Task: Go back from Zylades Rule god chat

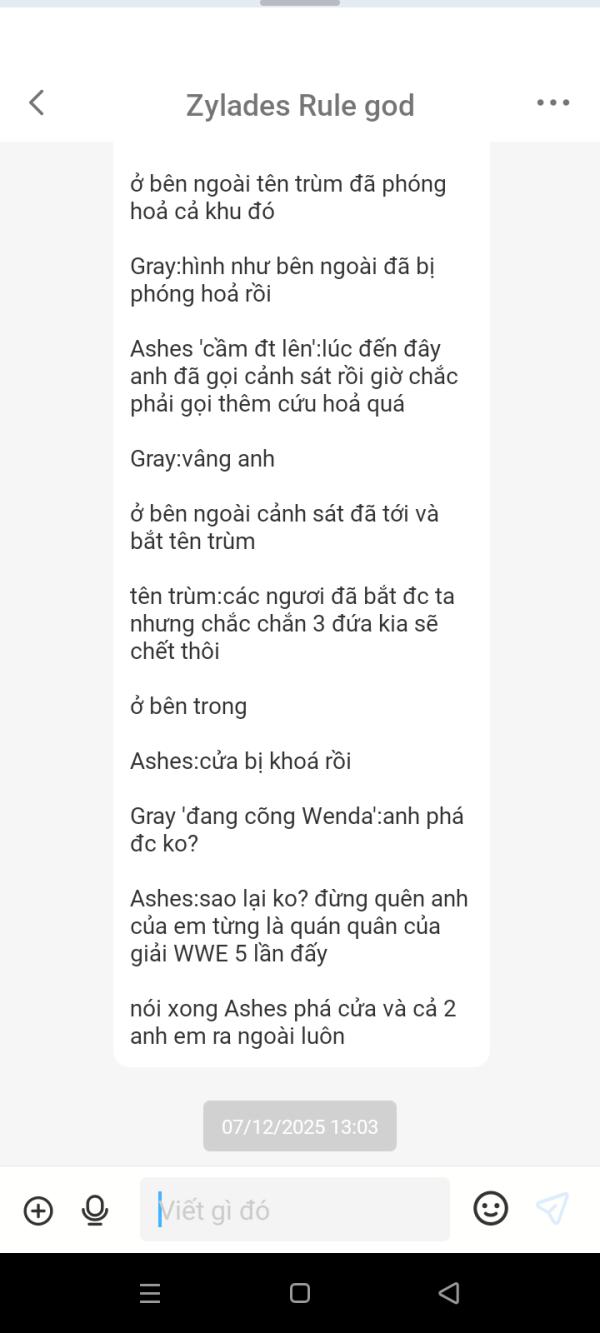Action: pyautogui.click(x=37, y=103)
